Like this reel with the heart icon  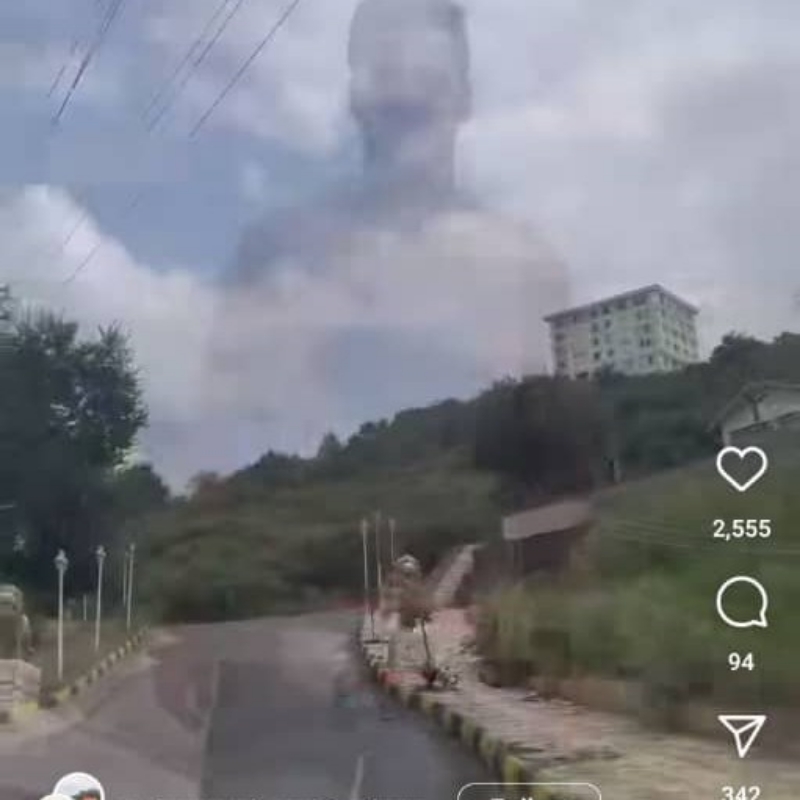(x=741, y=468)
